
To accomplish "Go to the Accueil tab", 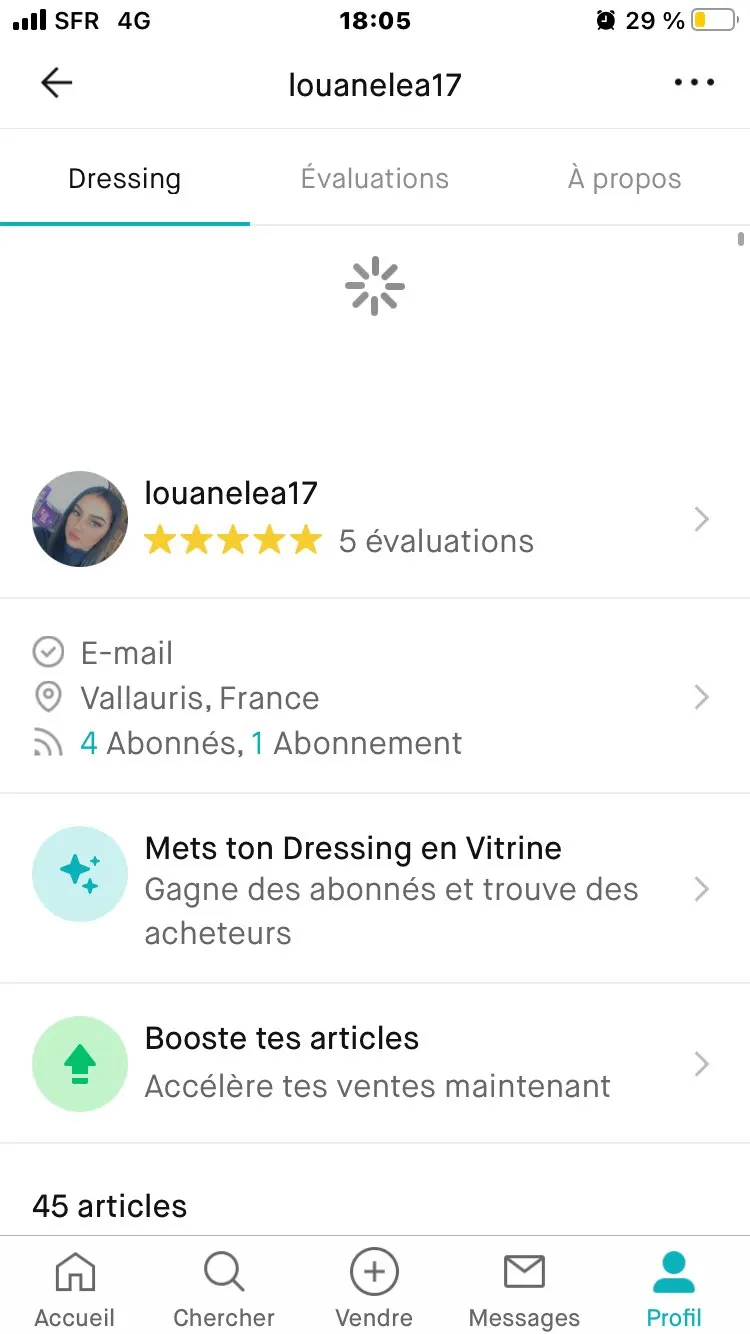I will [x=75, y=1290].
